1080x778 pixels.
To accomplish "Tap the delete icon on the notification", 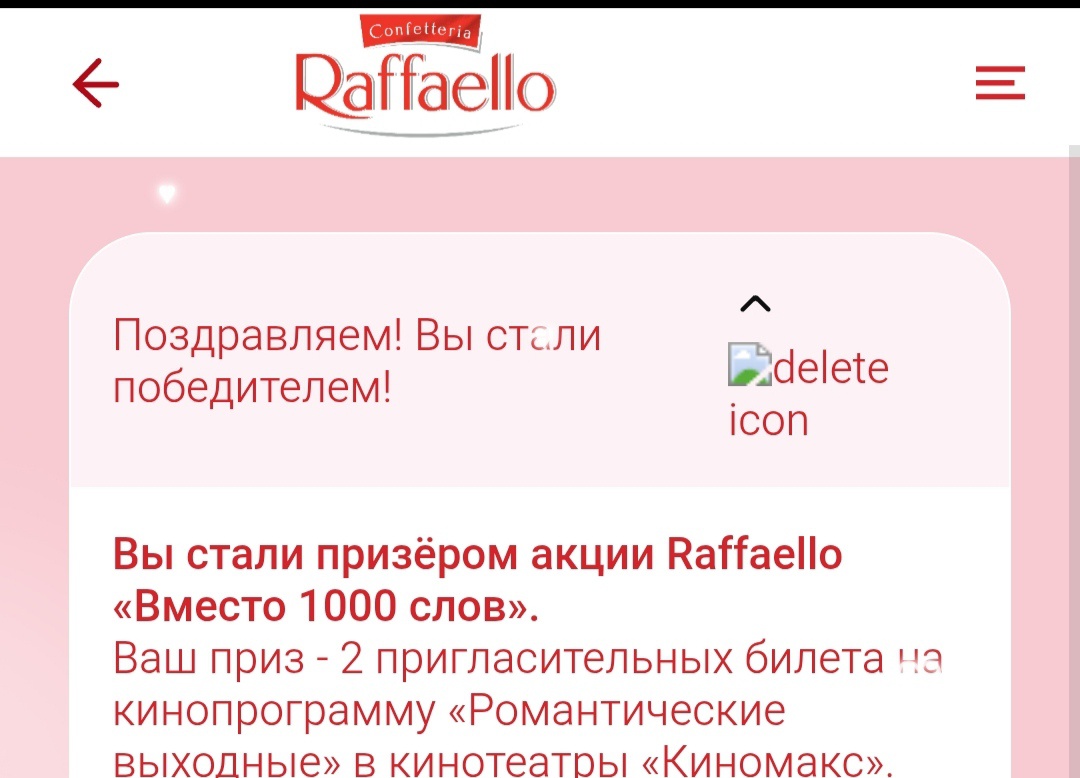I will pos(750,366).
